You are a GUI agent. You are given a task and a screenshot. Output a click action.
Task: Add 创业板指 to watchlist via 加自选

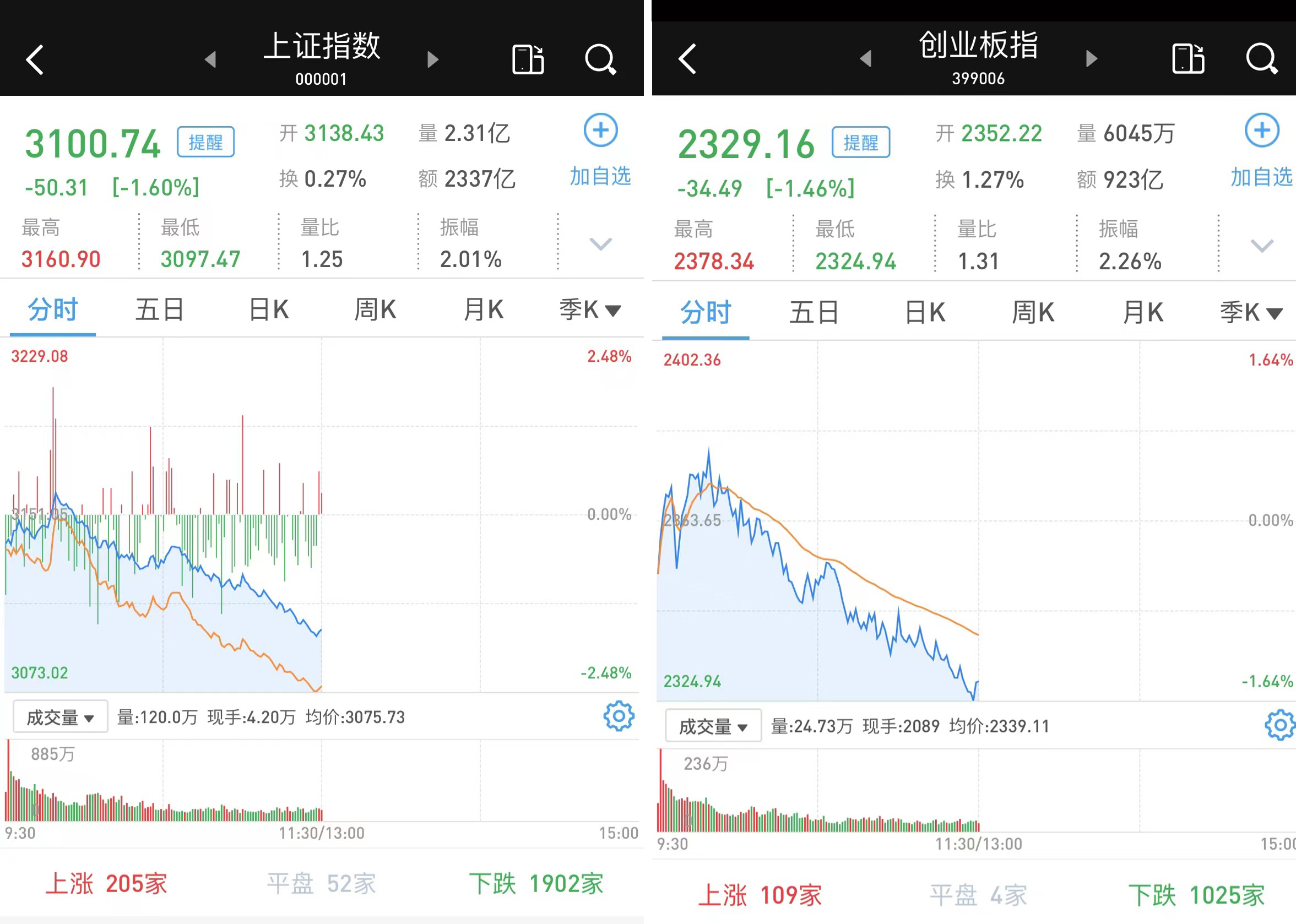[1261, 150]
